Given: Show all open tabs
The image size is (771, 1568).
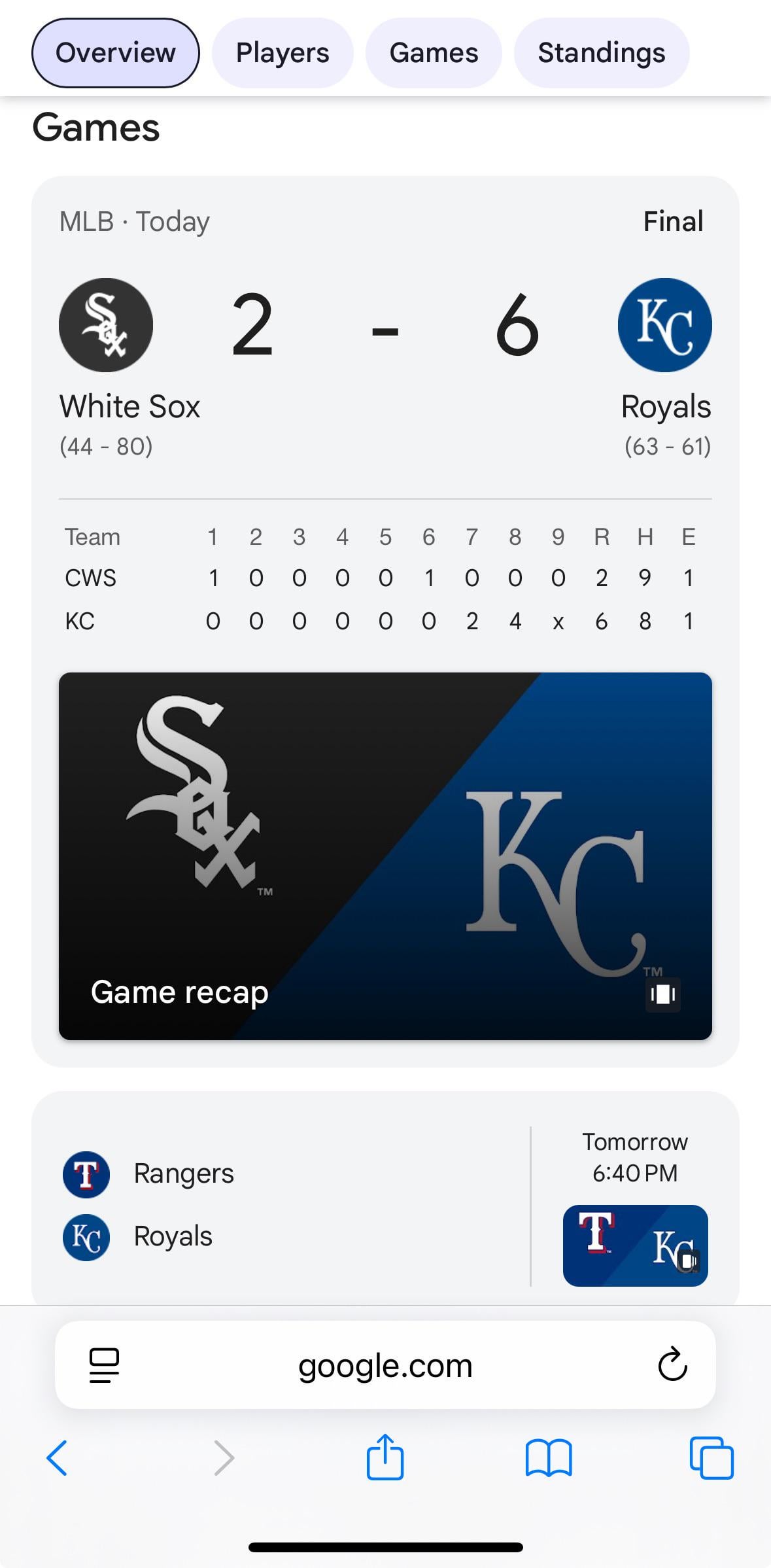Looking at the screenshot, I should tap(711, 1457).
